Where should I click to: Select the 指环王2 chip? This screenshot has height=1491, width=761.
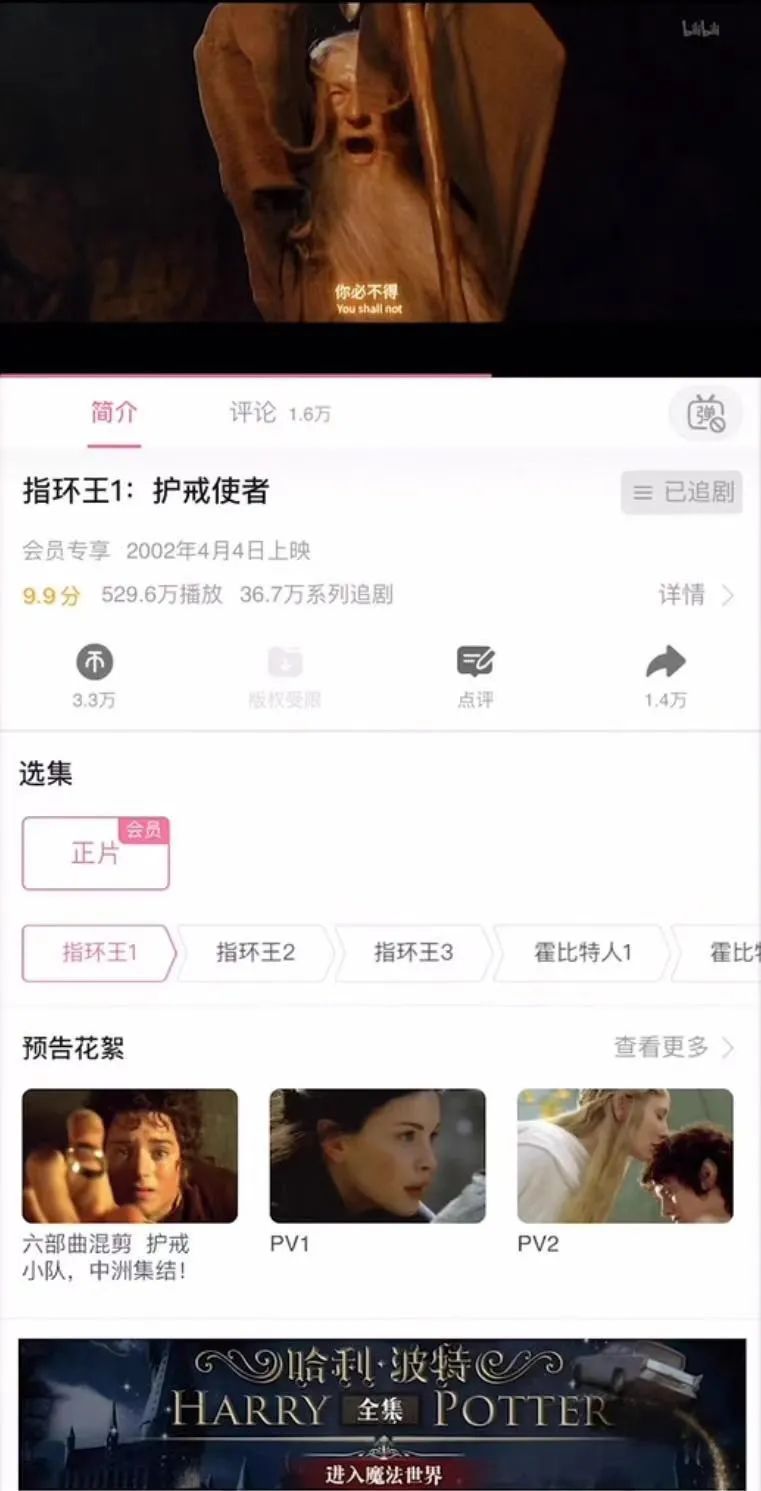pyautogui.click(x=255, y=953)
